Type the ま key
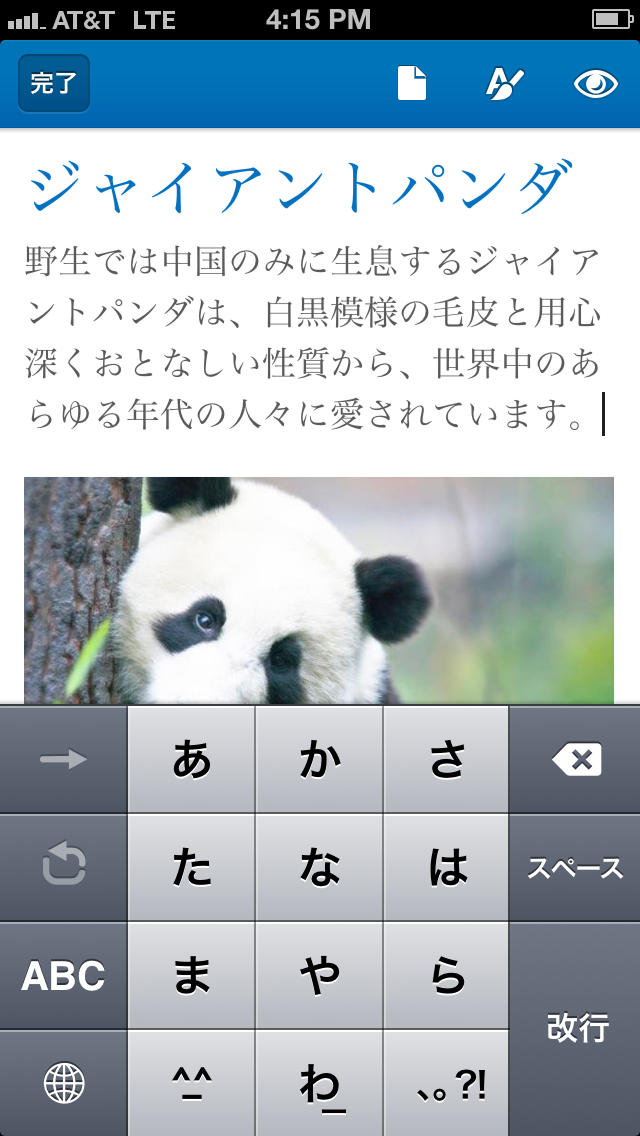The height and width of the screenshot is (1136, 640). 191,976
